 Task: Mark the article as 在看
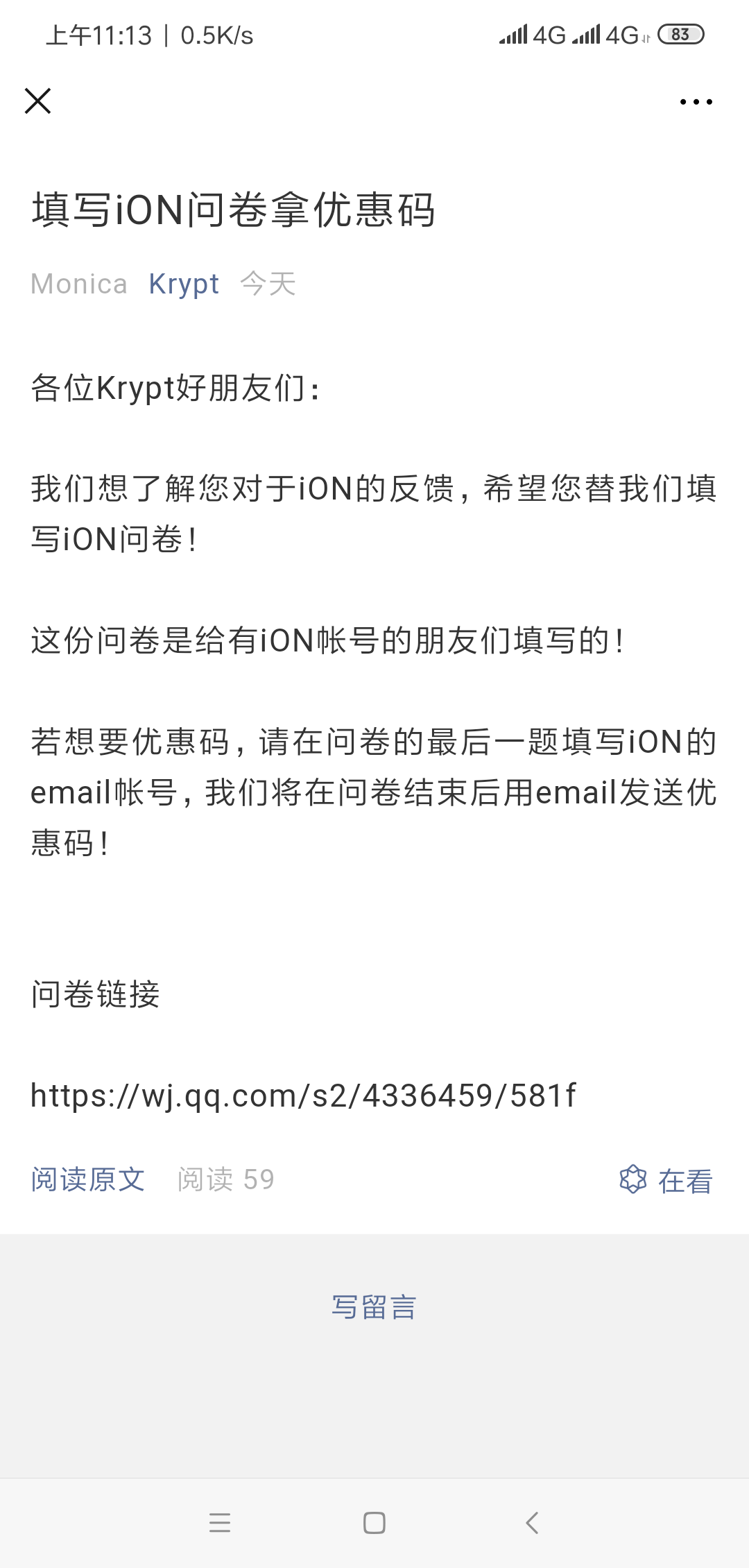pos(666,1180)
